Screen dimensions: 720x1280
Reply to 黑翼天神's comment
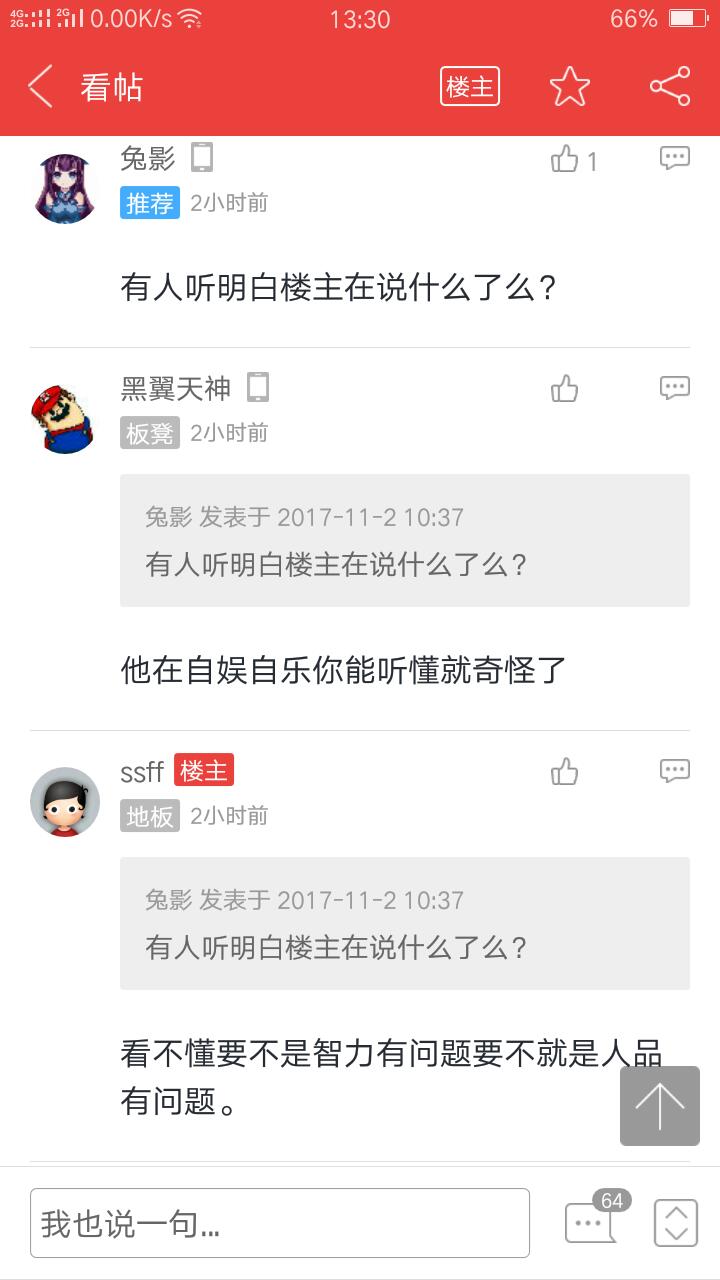click(x=675, y=388)
